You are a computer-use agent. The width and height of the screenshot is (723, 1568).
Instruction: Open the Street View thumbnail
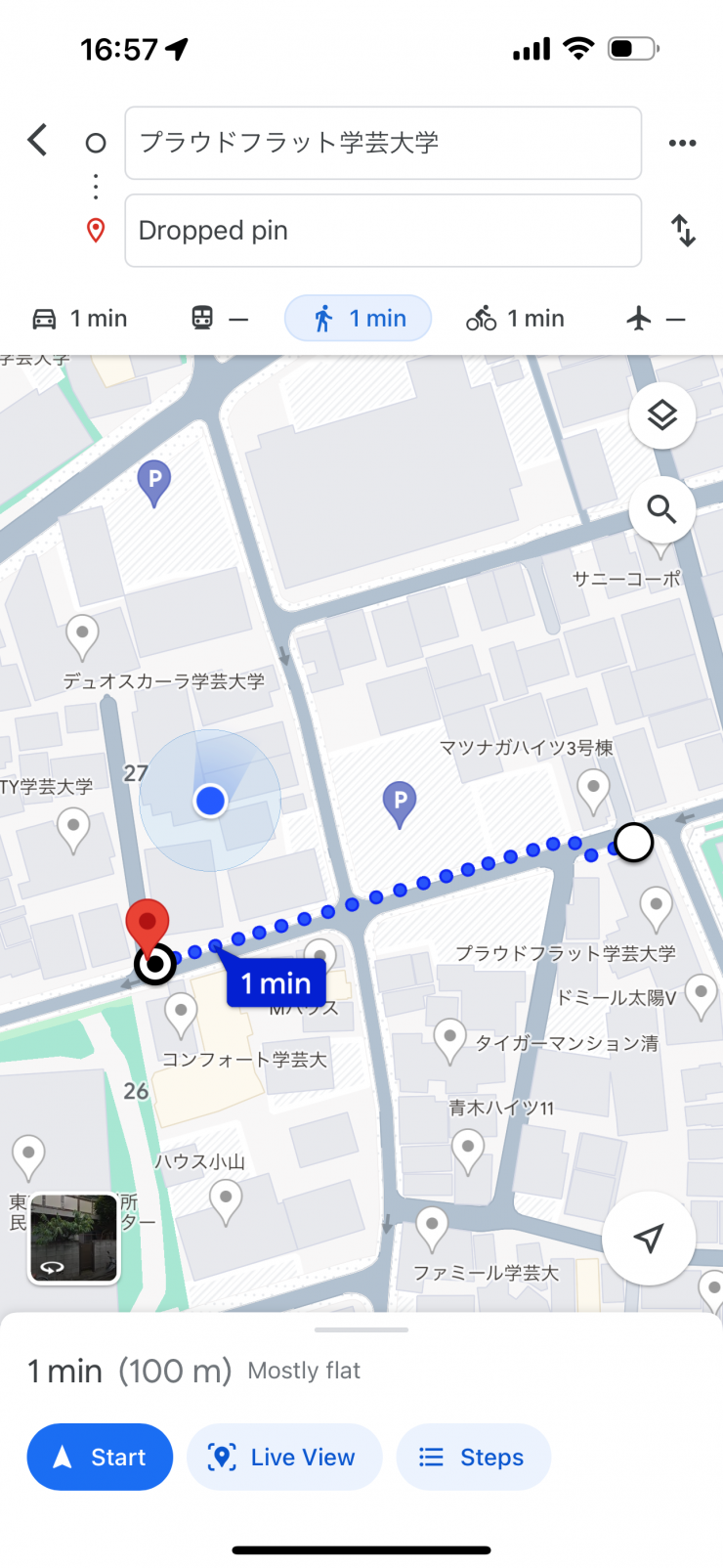pos(74,1238)
